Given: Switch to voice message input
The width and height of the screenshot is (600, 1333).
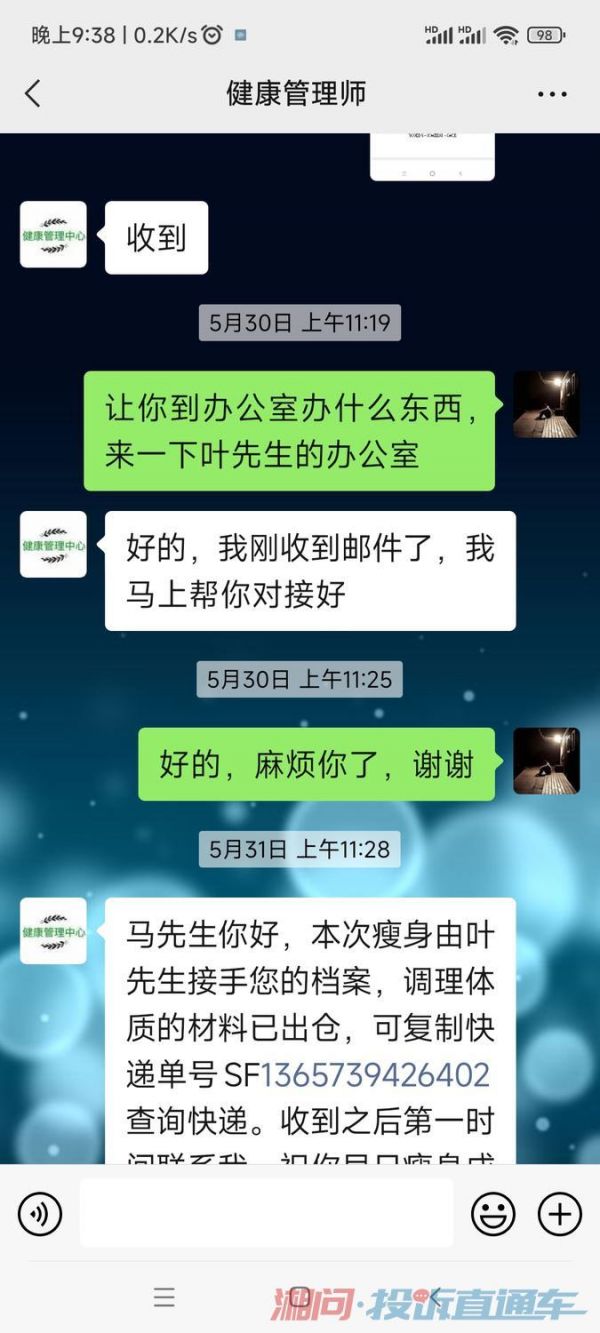Looking at the screenshot, I should point(40,1215).
